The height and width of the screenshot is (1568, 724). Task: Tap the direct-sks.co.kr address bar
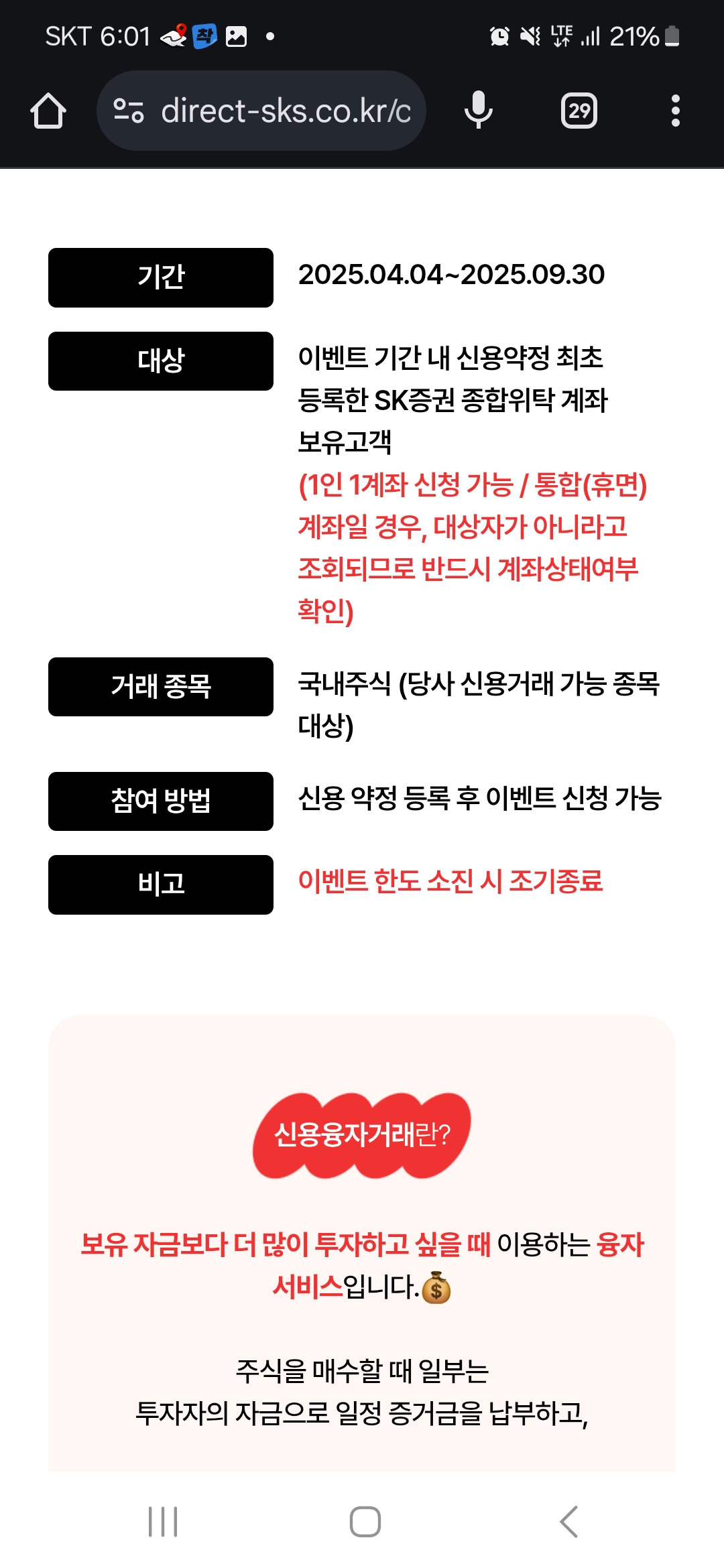point(285,111)
